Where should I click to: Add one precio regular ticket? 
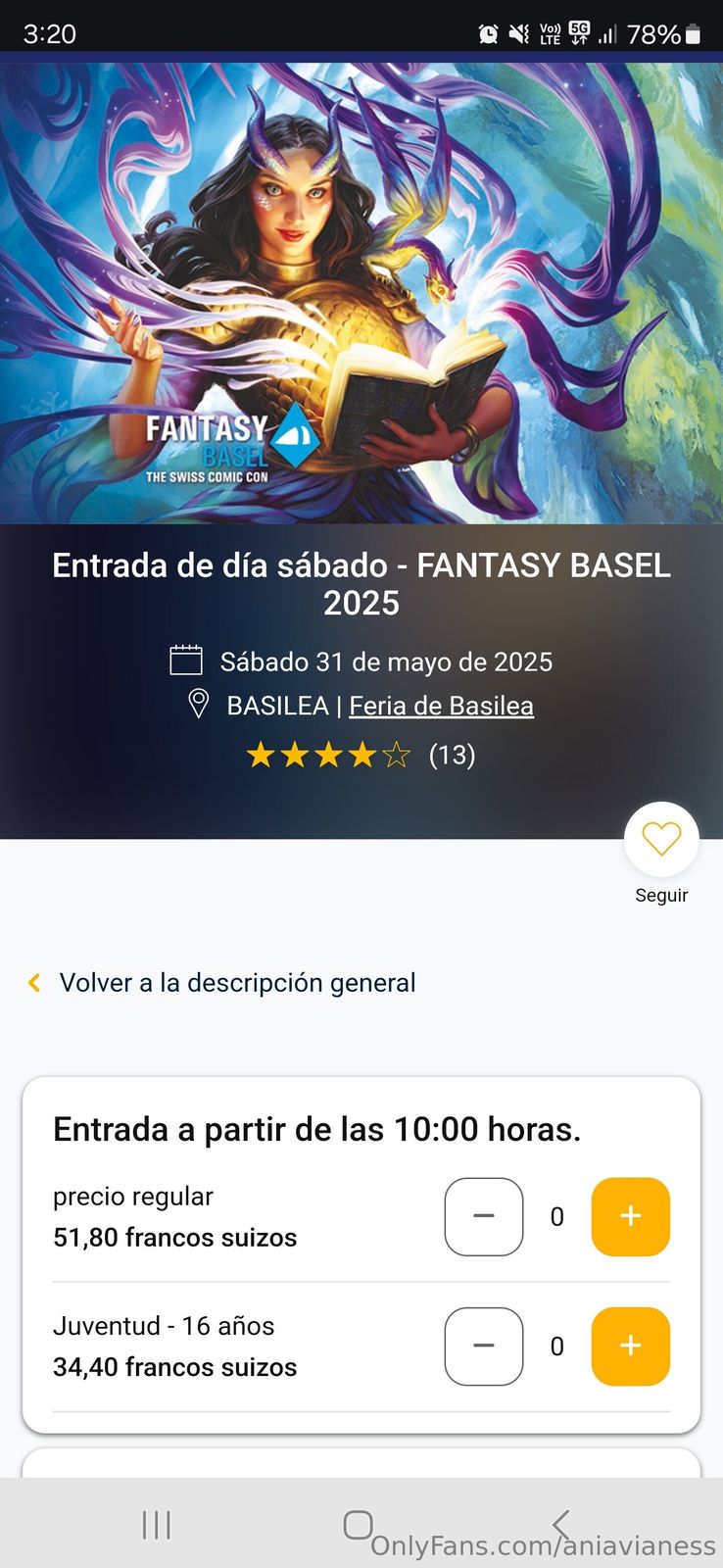(x=630, y=1216)
